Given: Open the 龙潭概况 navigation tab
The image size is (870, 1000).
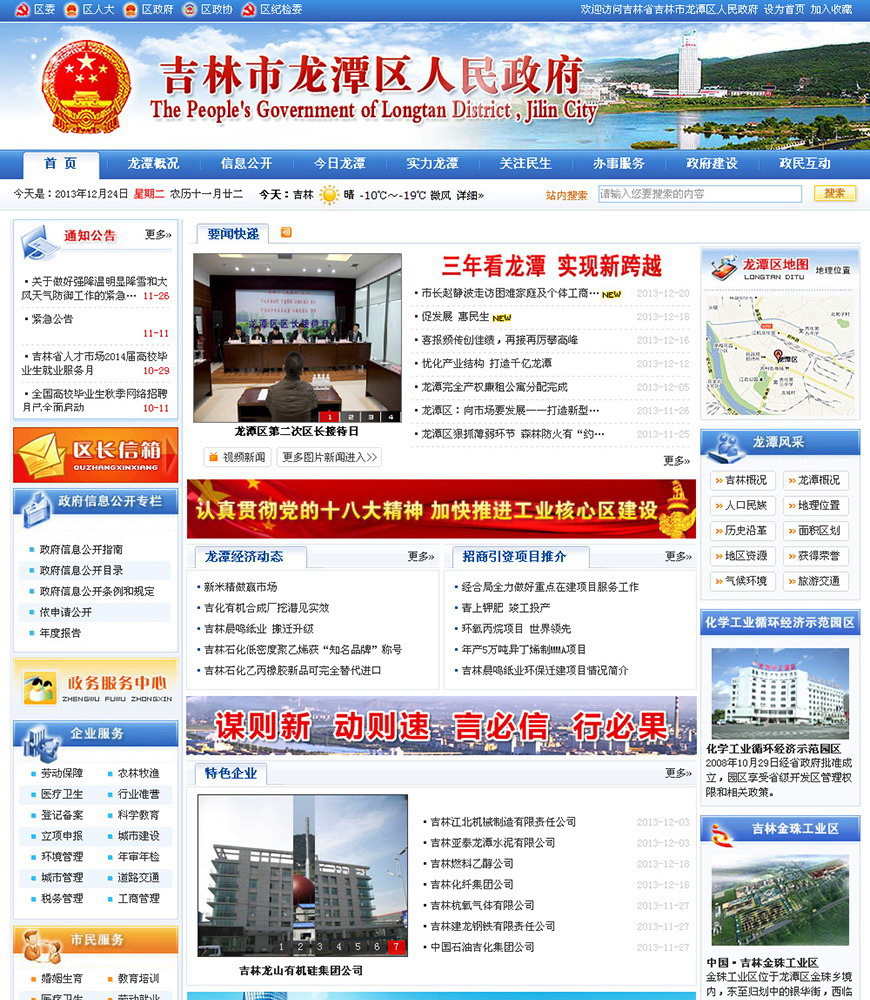Looking at the screenshot, I should (x=153, y=164).
